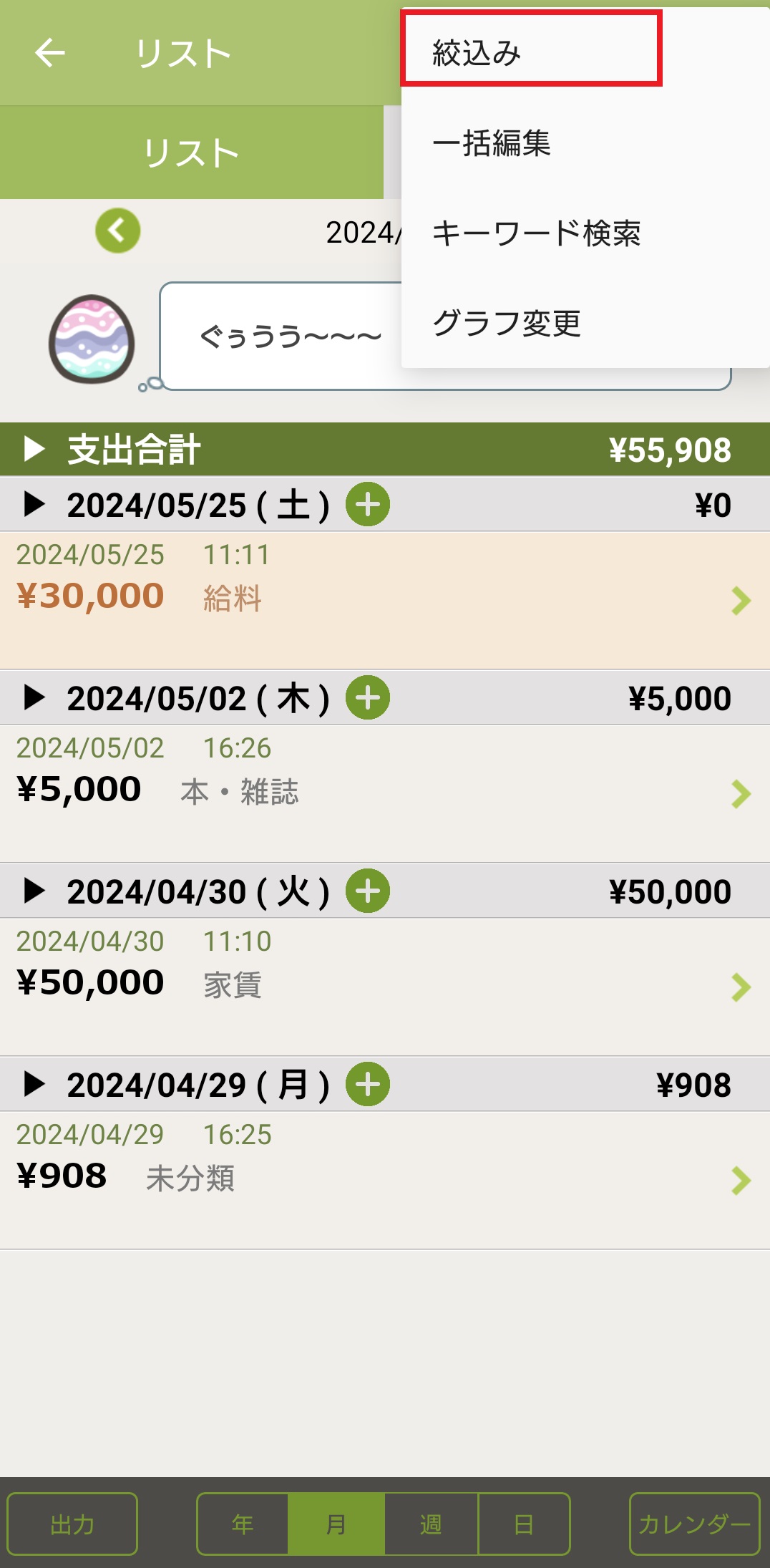Switch to the 週 view

pyautogui.click(x=431, y=1524)
